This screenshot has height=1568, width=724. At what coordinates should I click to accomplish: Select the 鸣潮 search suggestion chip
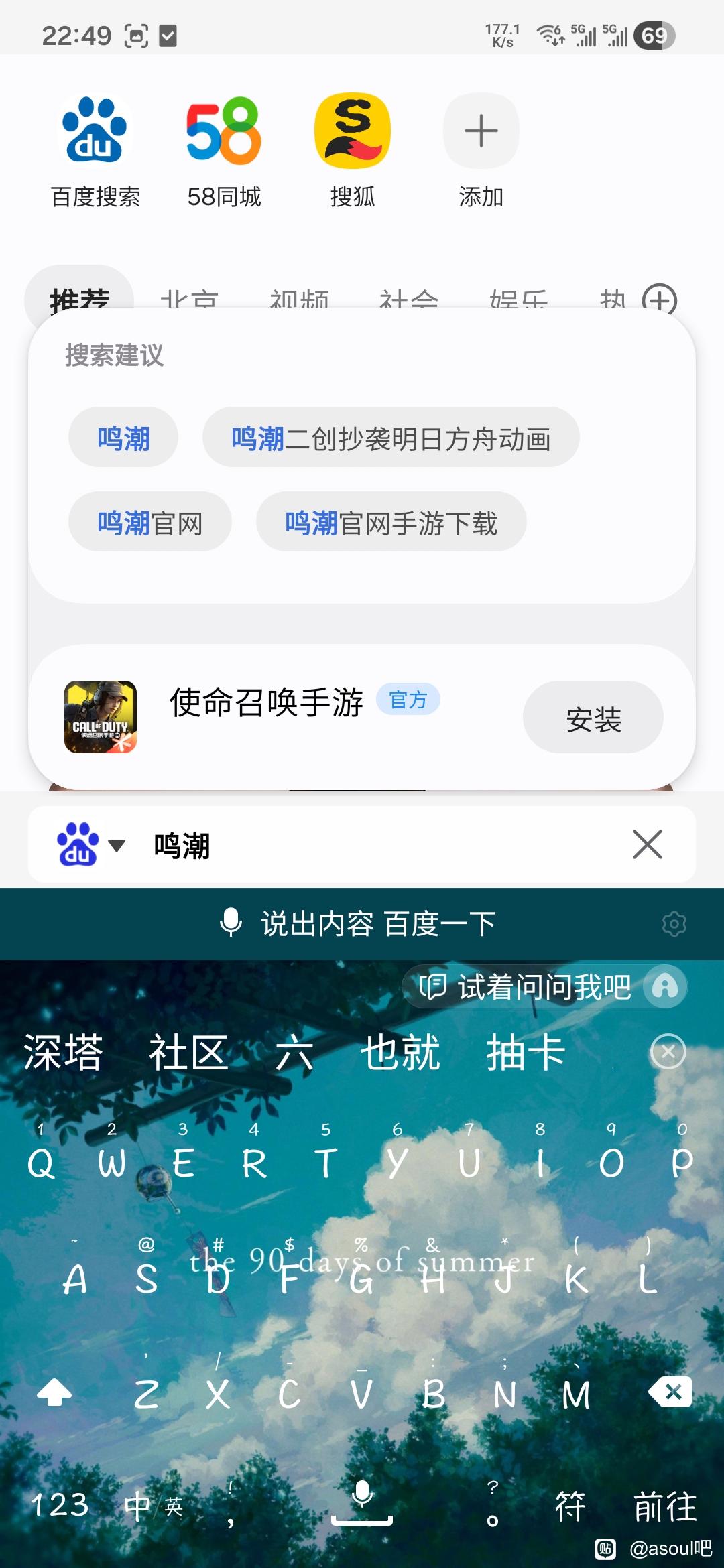123,438
